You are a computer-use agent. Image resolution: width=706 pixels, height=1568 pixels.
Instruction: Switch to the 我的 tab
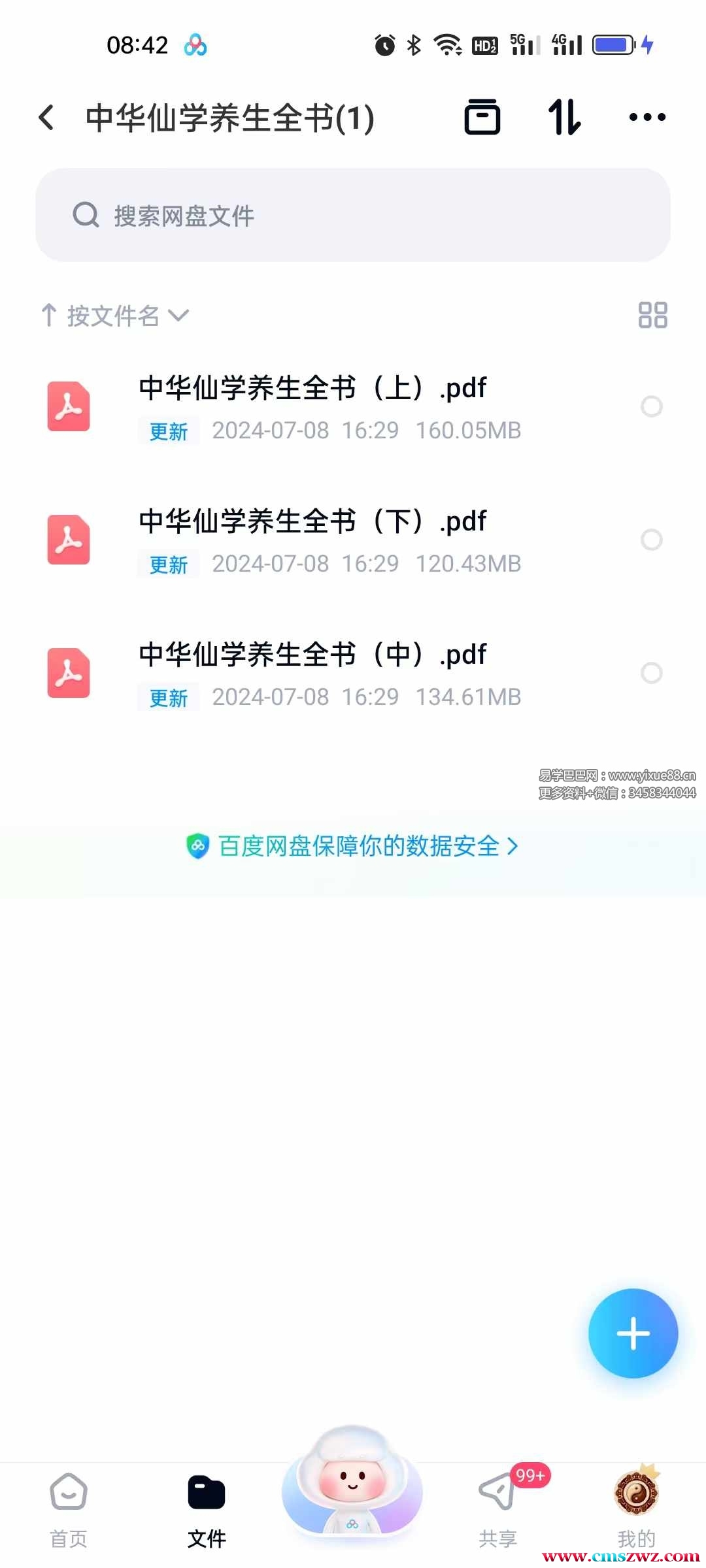pyautogui.click(x=636, y=1510)
